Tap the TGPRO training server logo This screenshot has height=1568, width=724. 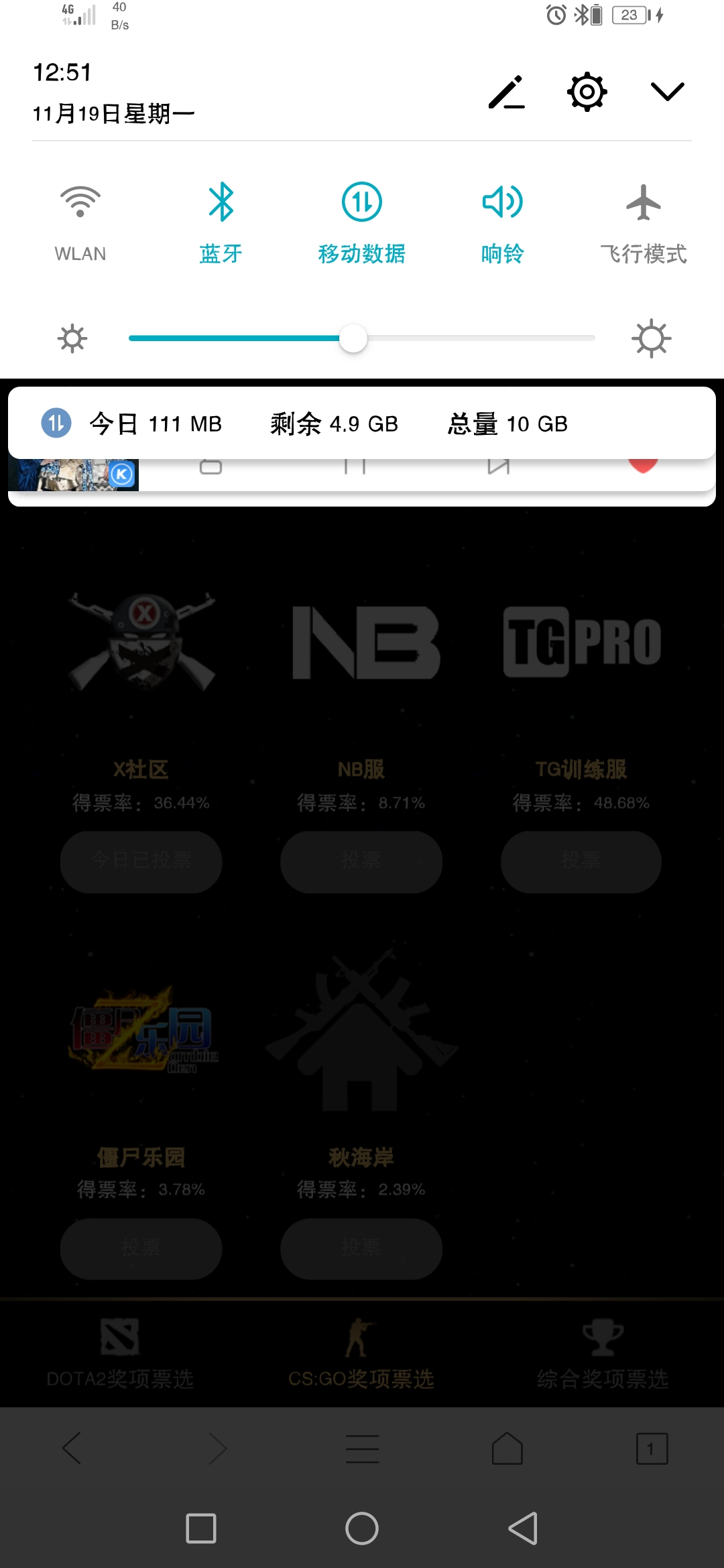coord(582,640)
